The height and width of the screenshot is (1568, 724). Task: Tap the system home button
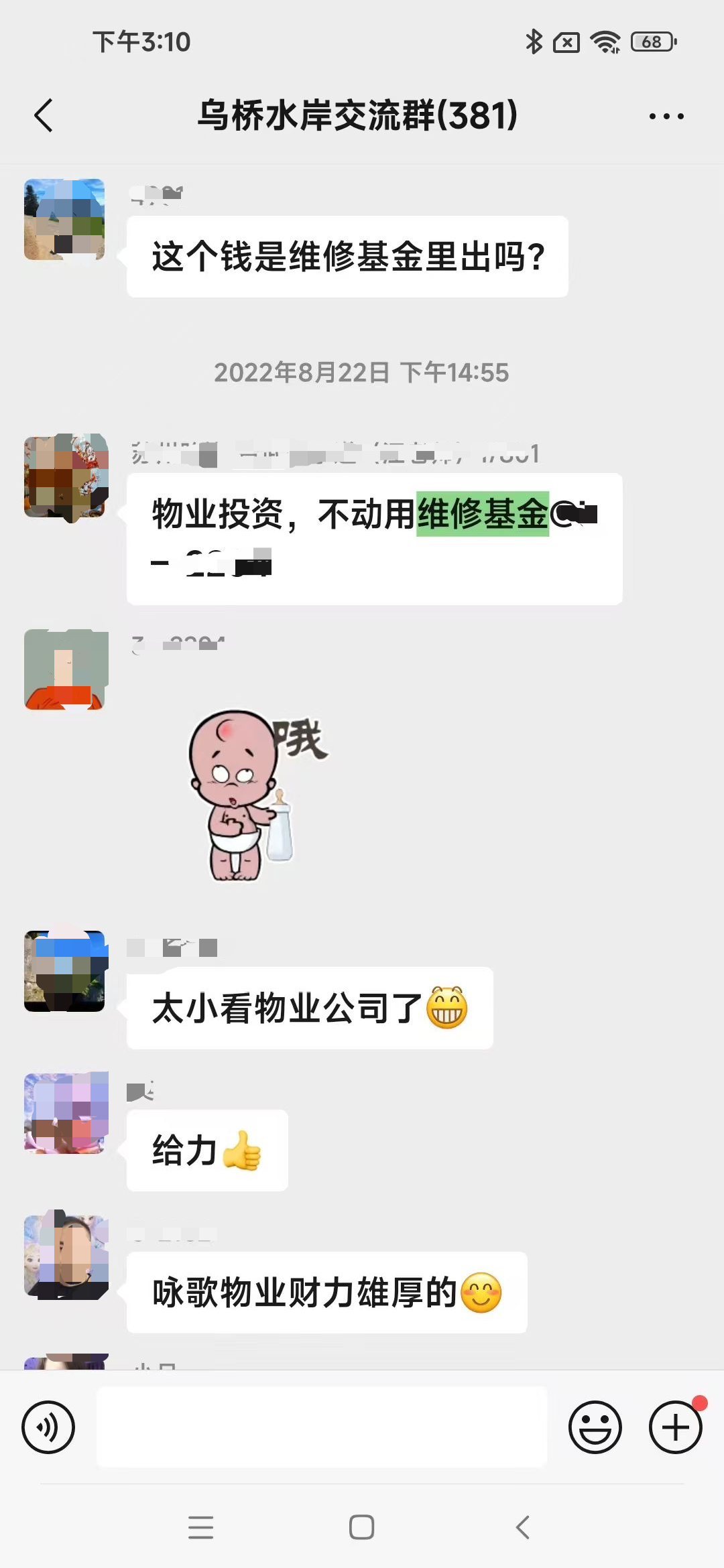[x=361, y=1527]
